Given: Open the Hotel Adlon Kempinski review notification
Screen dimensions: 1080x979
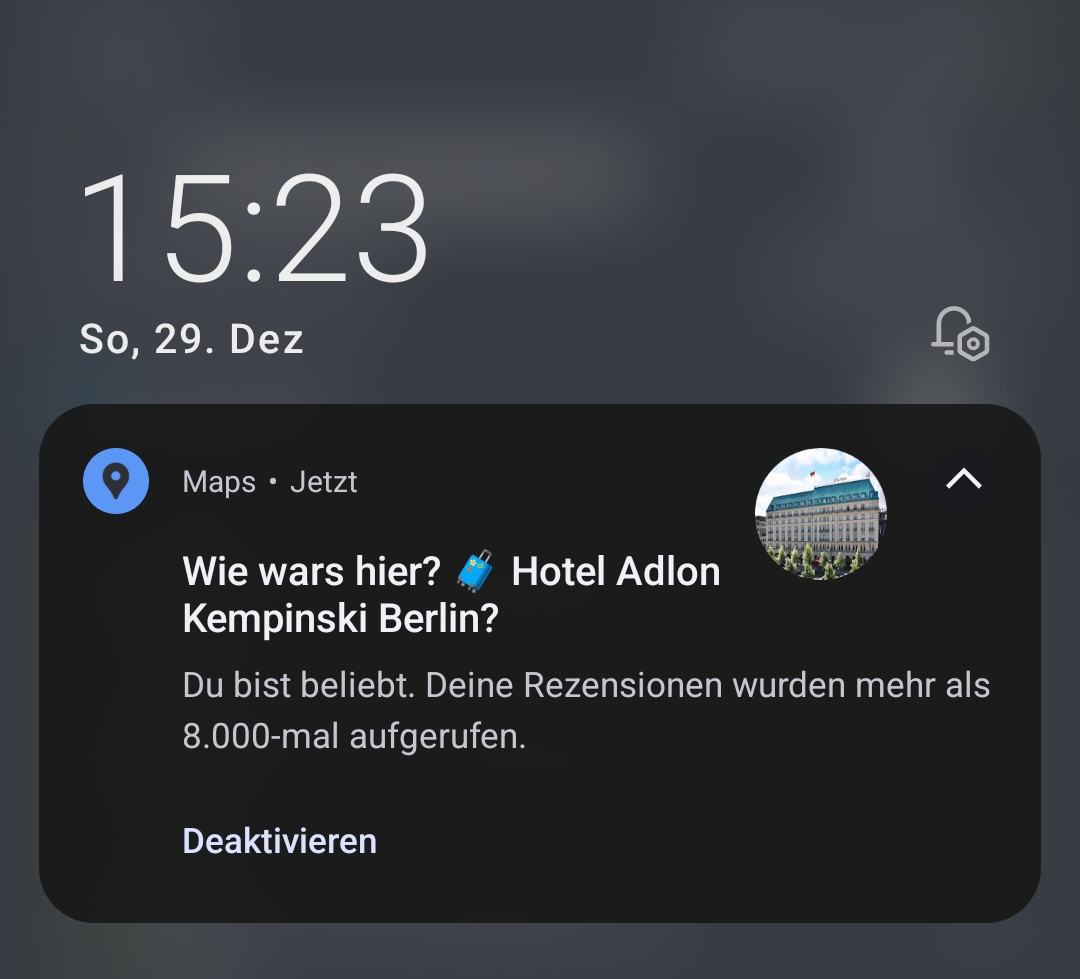Looking at the screenshot, I should 450,595.
